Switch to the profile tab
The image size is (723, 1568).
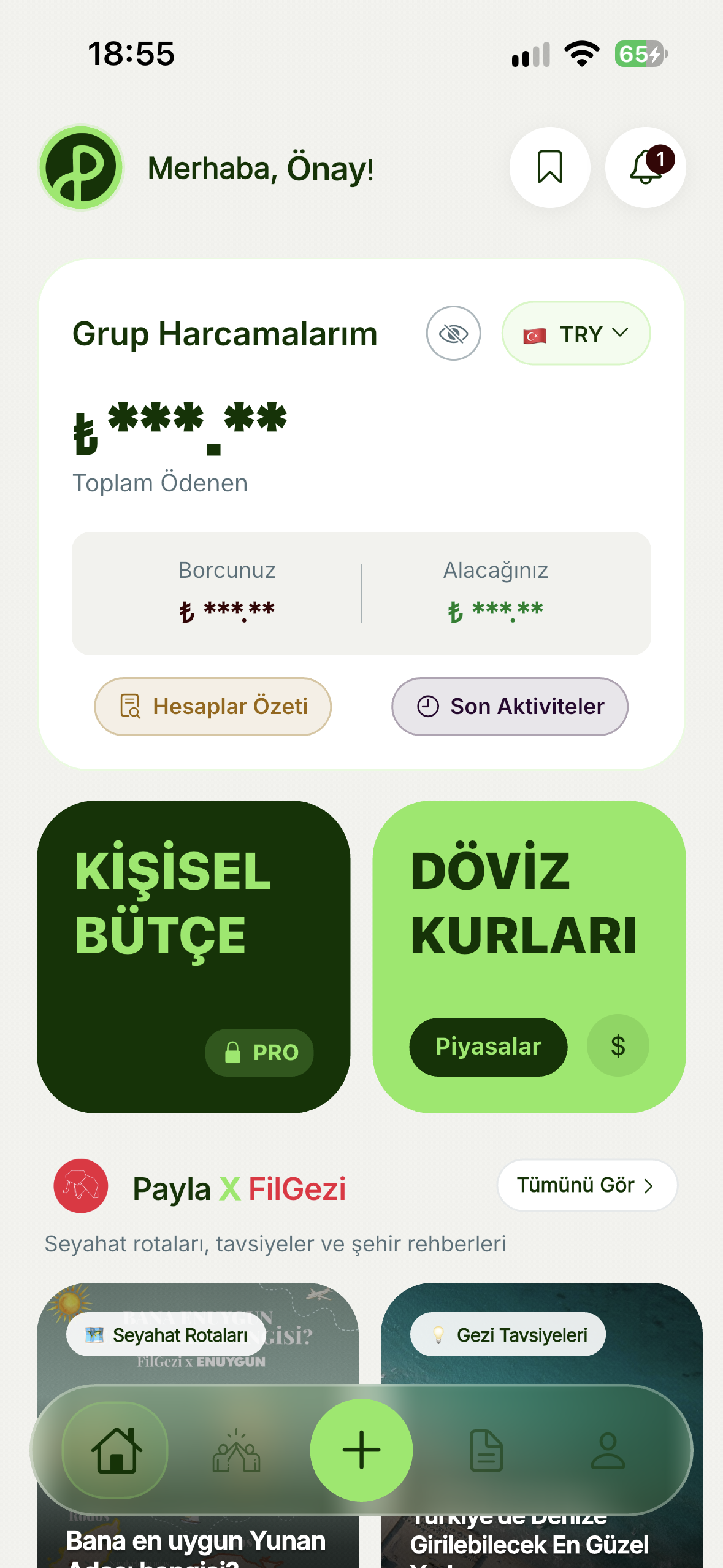tap(608, 1451)
